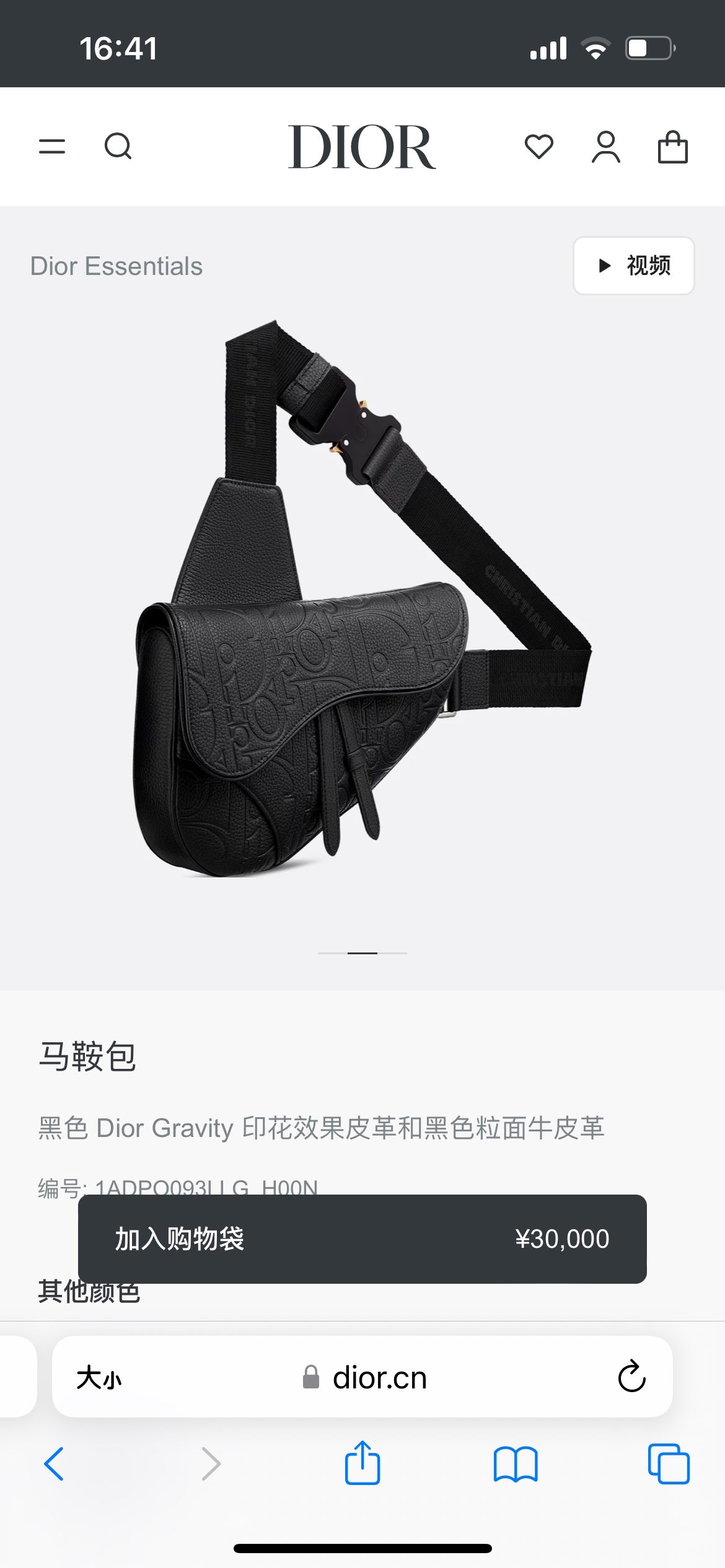Open the hamburger menu
Screen dimensions: 725x1568
[52, 147]
